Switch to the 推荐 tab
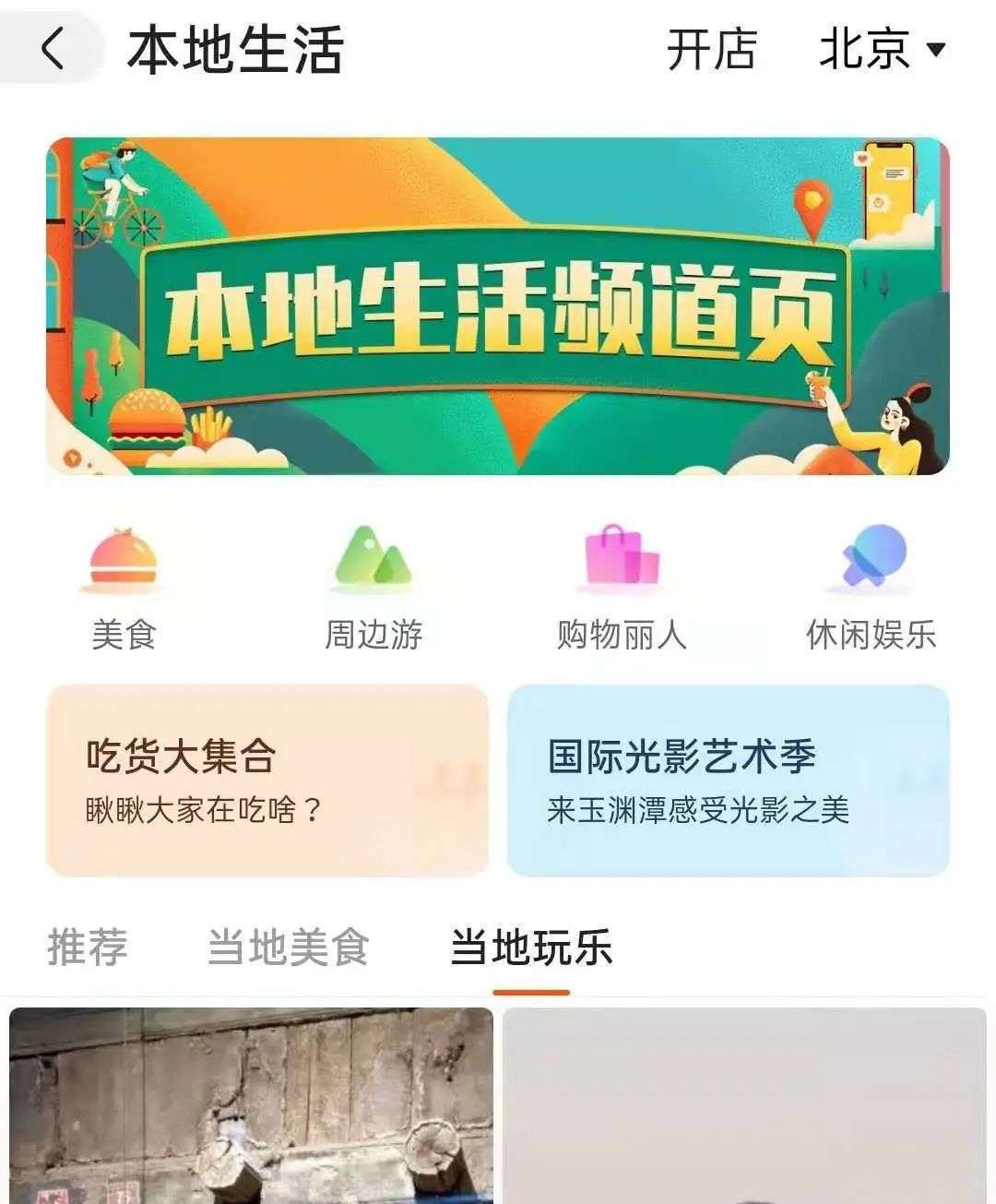The image size is (996, 1204). pos(88,948)
